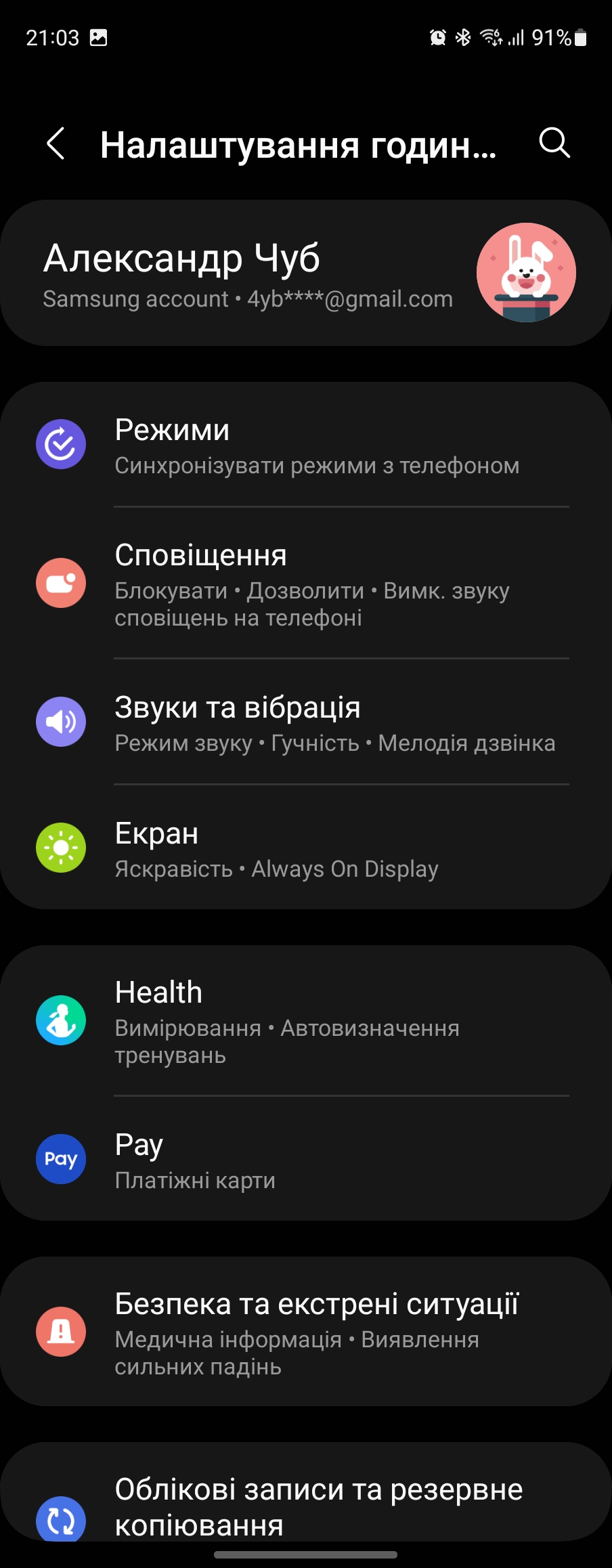Screen dimensions: 612x1568
Task: Open Health settings
Action: tap(306, 1021)
